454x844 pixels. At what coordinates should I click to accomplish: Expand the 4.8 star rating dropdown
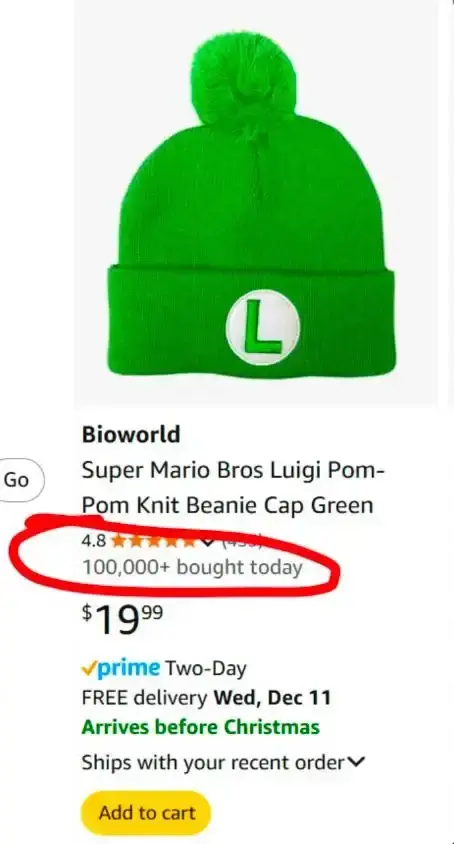207,541
